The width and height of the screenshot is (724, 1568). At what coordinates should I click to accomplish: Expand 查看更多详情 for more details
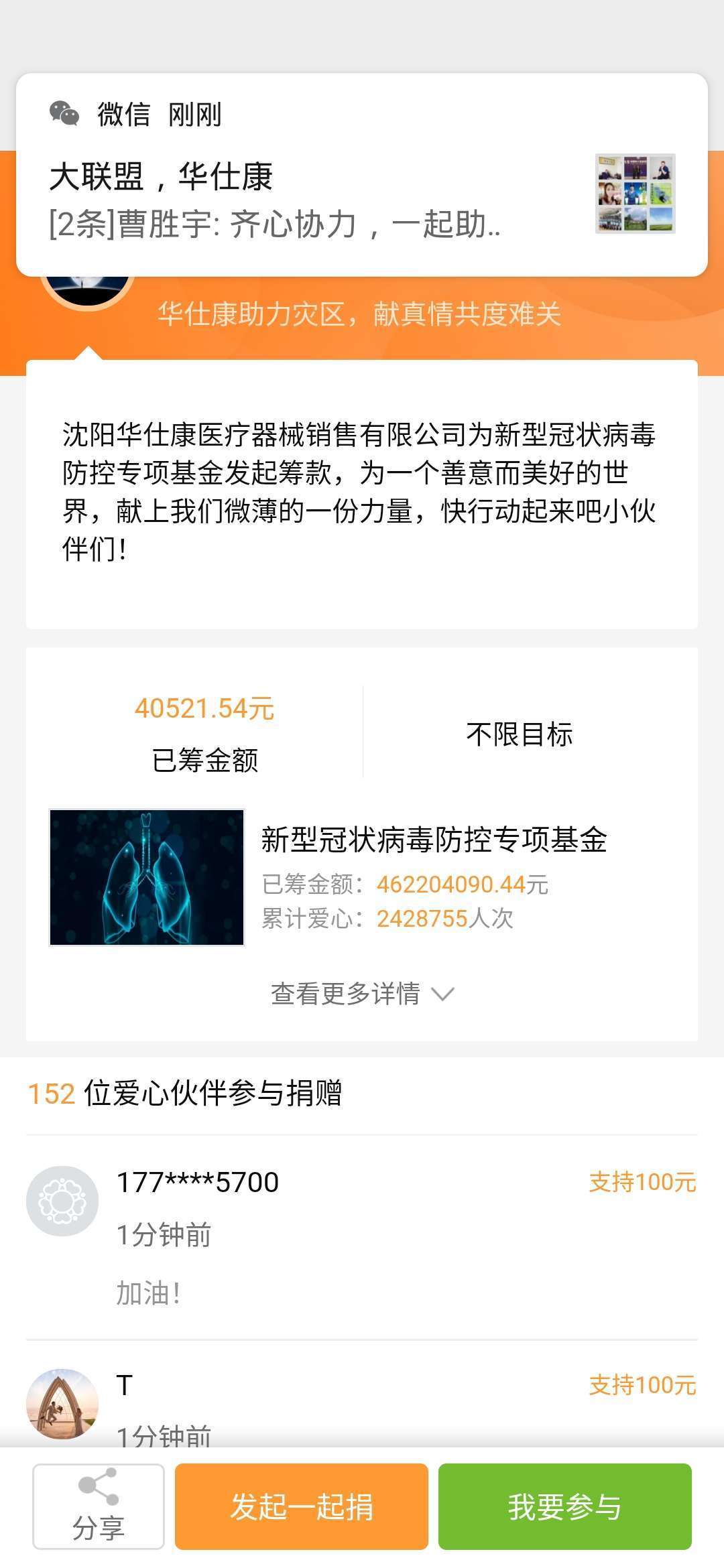(x=362, y=993)
